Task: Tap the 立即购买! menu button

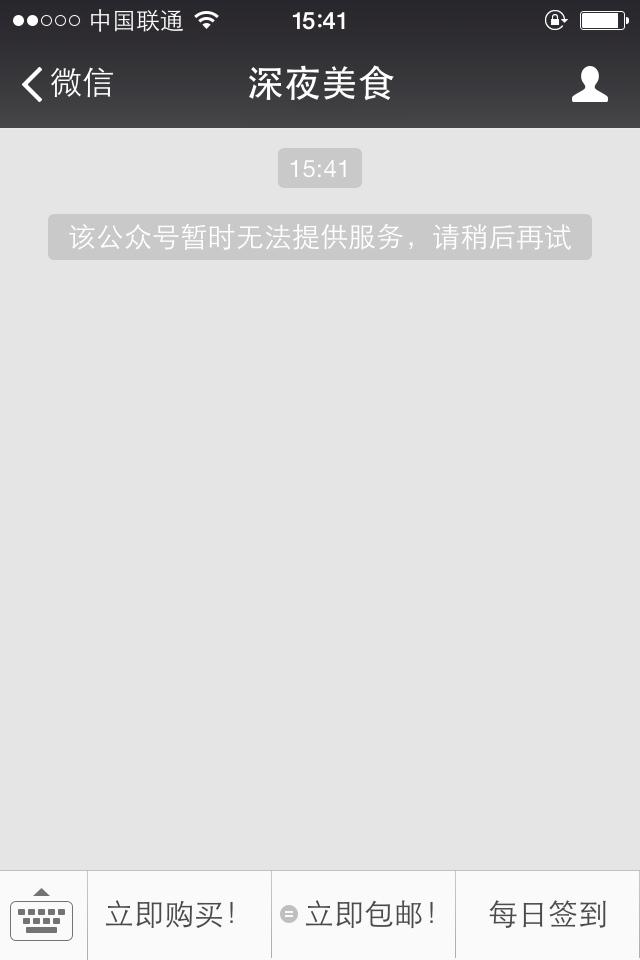Action: (x=172, y=915)
